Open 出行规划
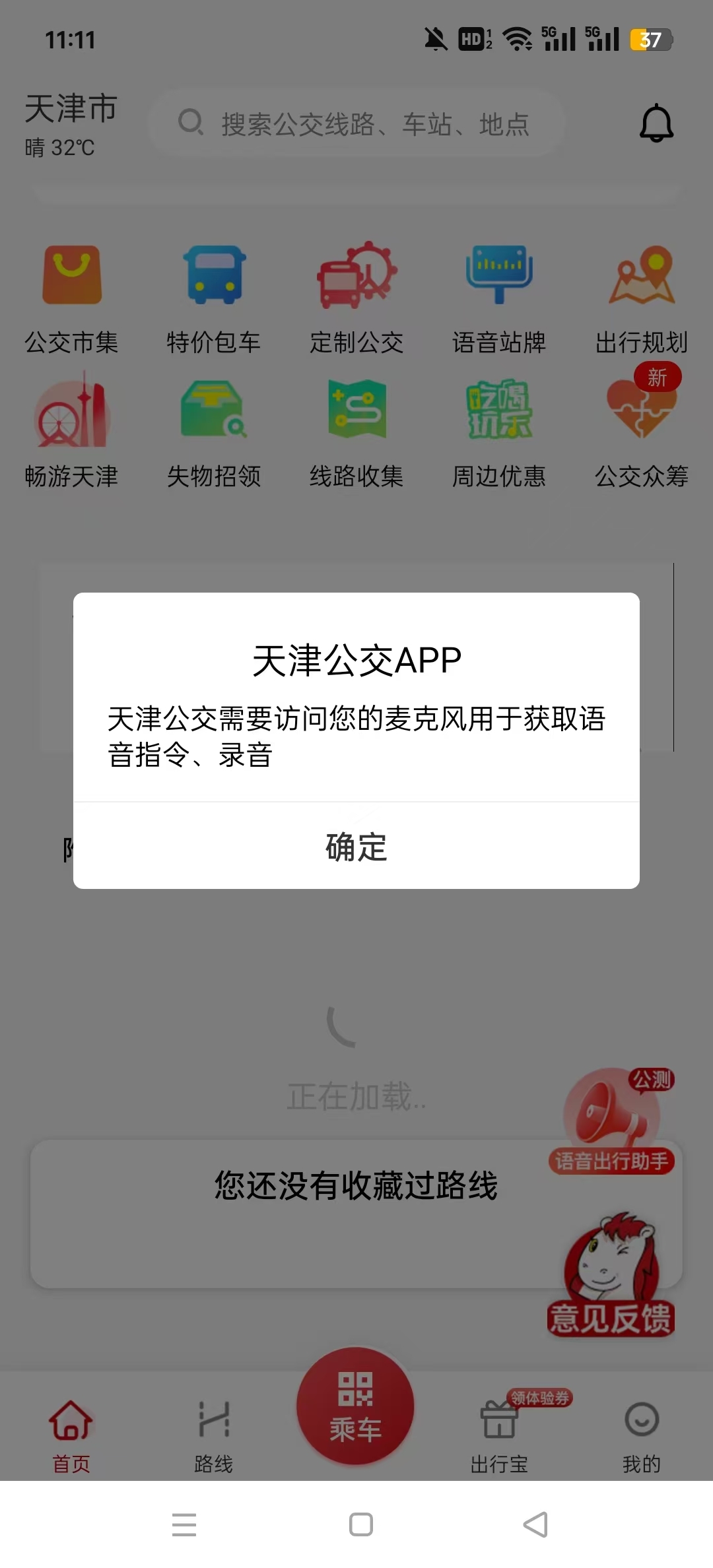 [x=641, y=297]
